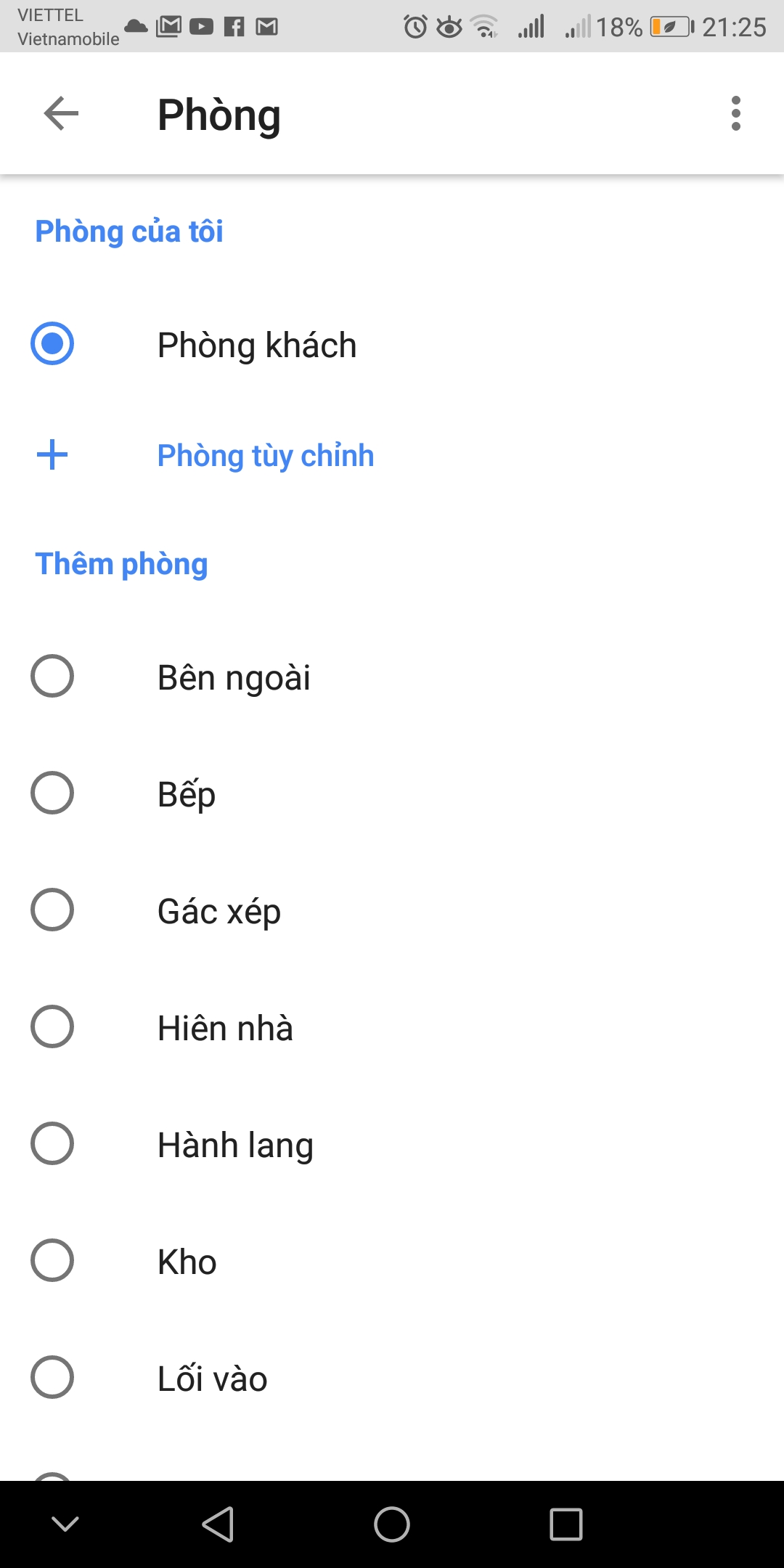Open the overflow menu
The image size is (784, 1568).
735,114
